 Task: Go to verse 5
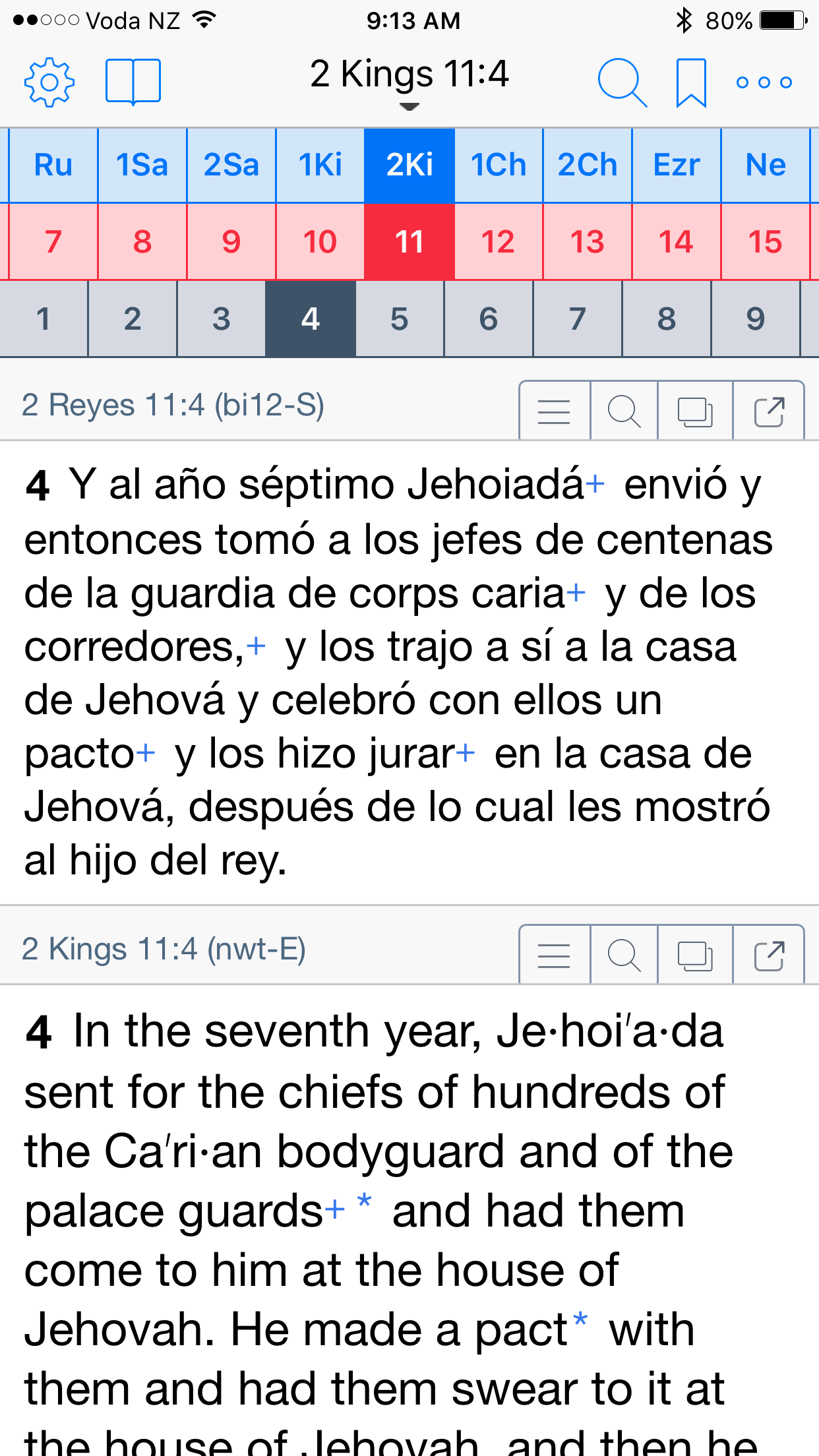point(400,319)
